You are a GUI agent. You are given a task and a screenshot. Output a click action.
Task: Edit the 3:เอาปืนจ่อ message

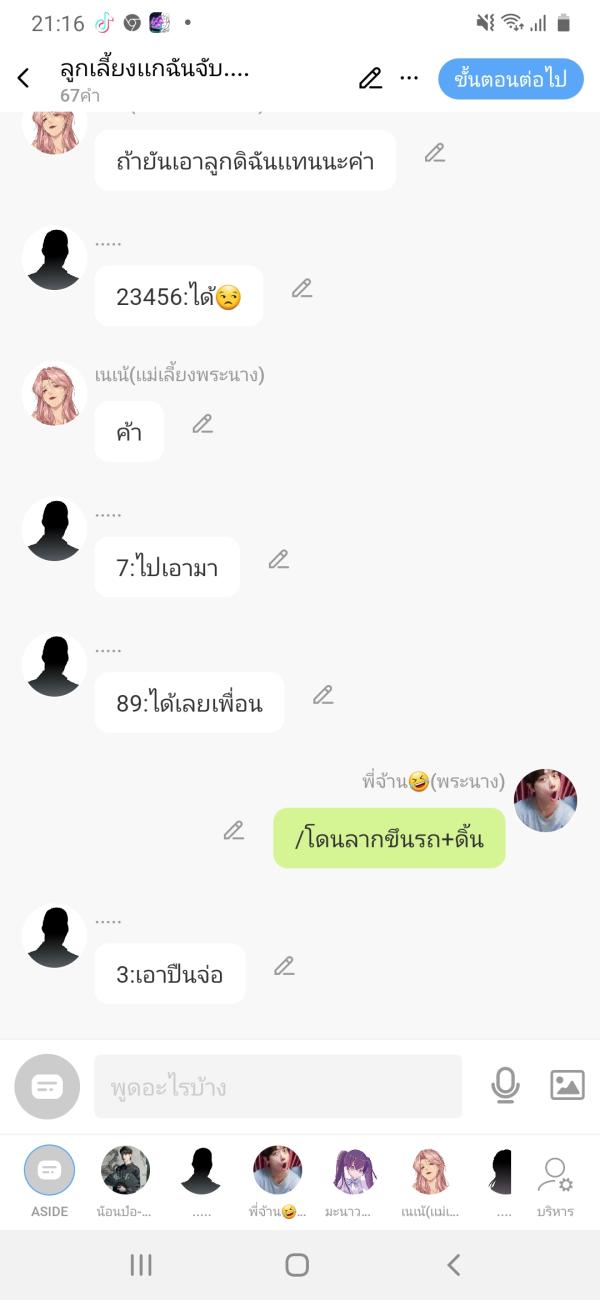285,966
